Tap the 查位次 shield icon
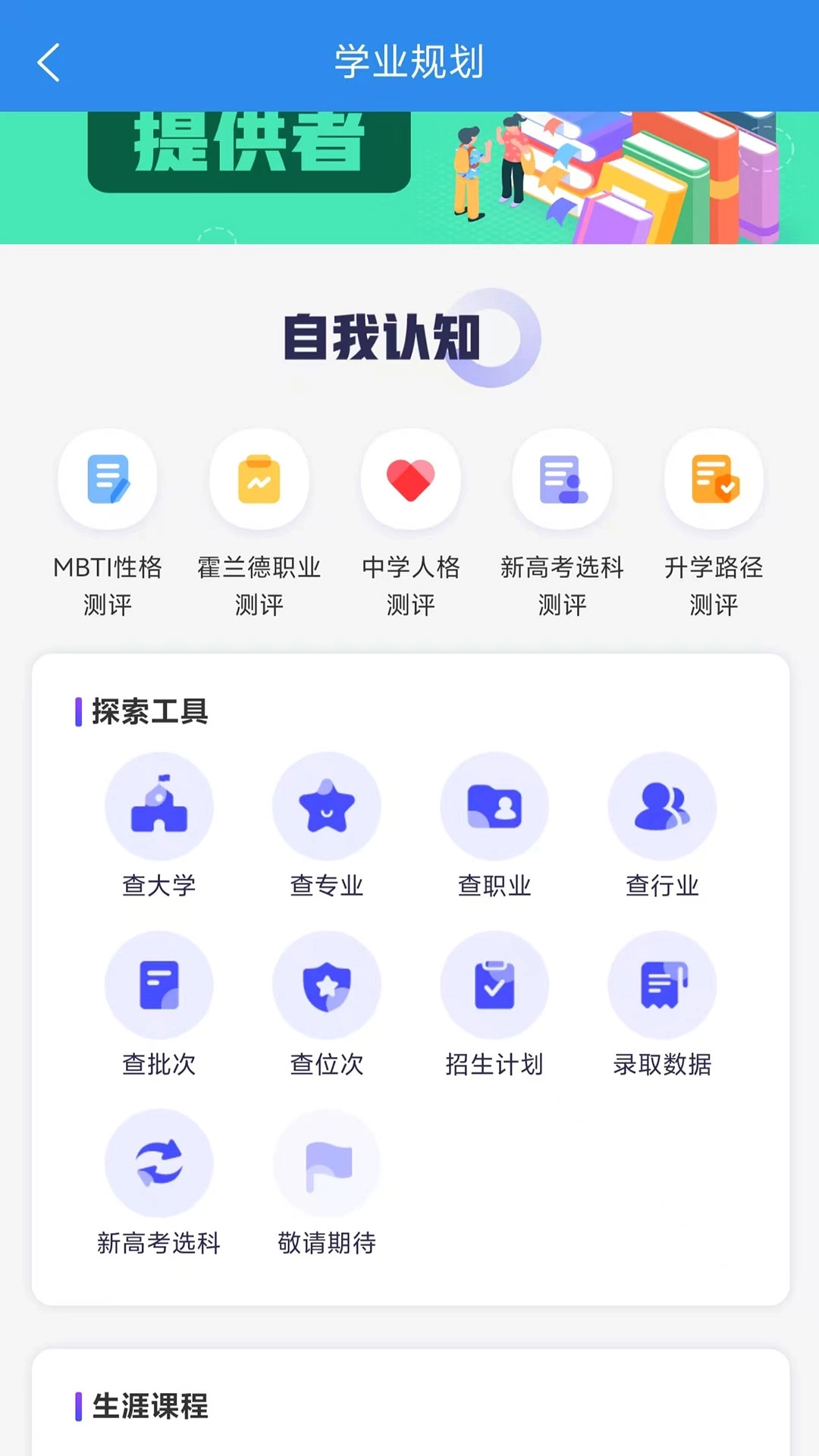The width and height of the screenshot is (819, 1456). click(327, 984)
